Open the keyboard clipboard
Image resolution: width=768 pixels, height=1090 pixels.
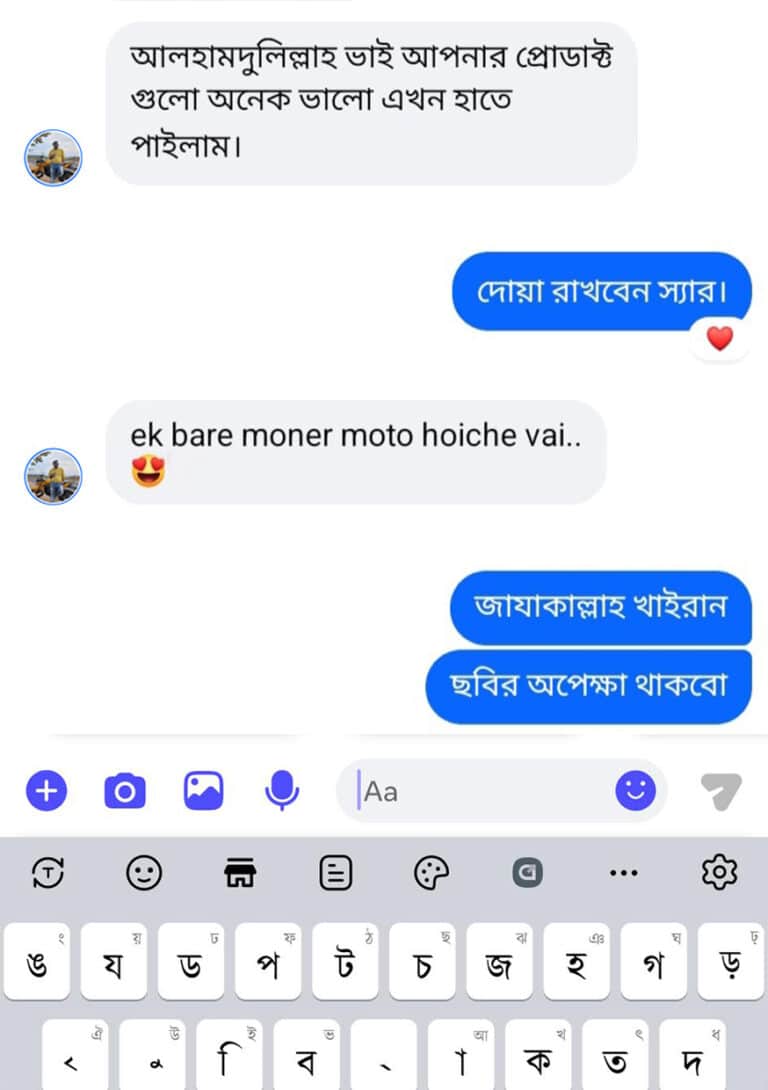coord(335,873)
